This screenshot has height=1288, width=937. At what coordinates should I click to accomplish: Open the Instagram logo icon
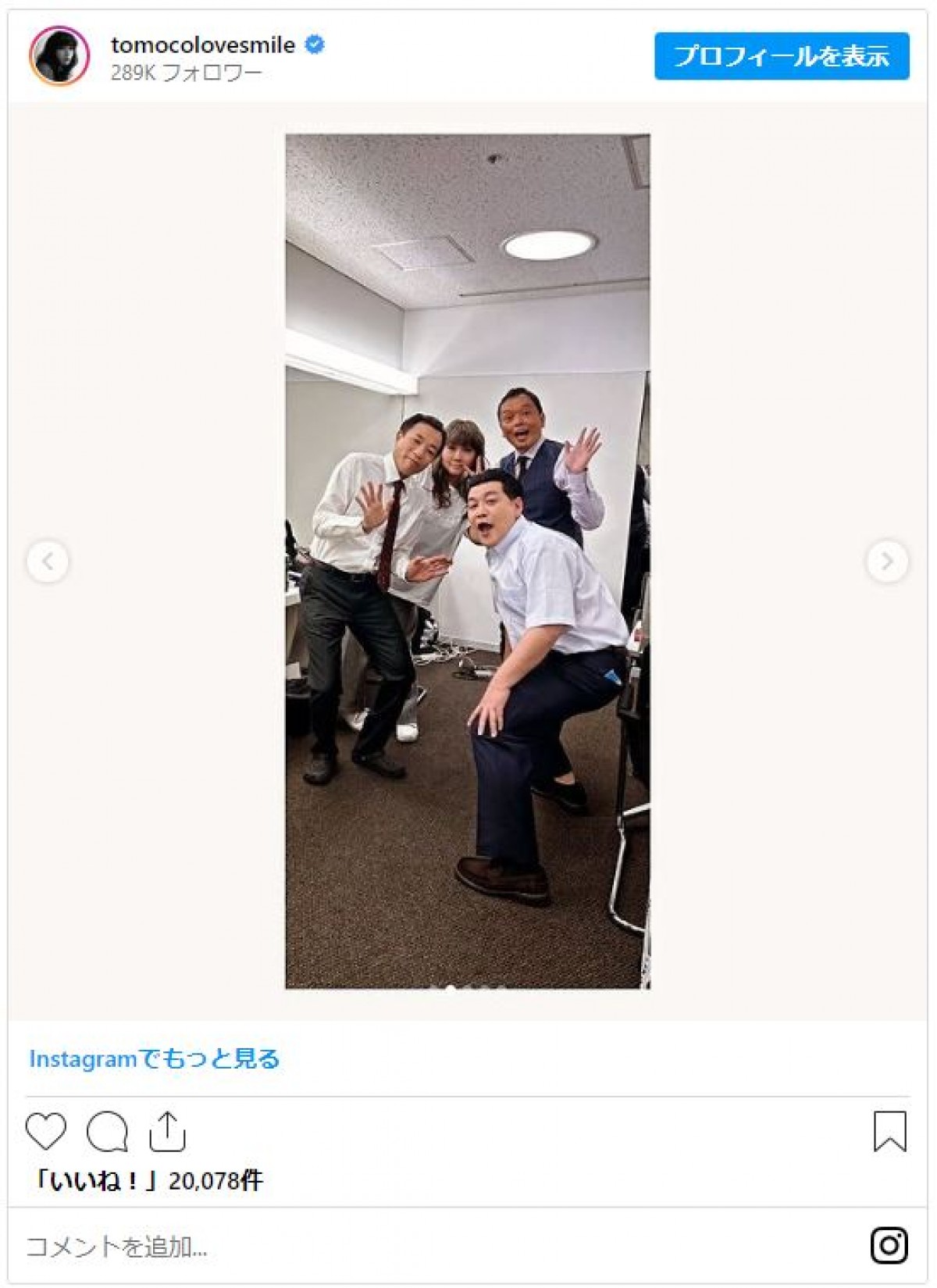click(x=889, y=1246)
